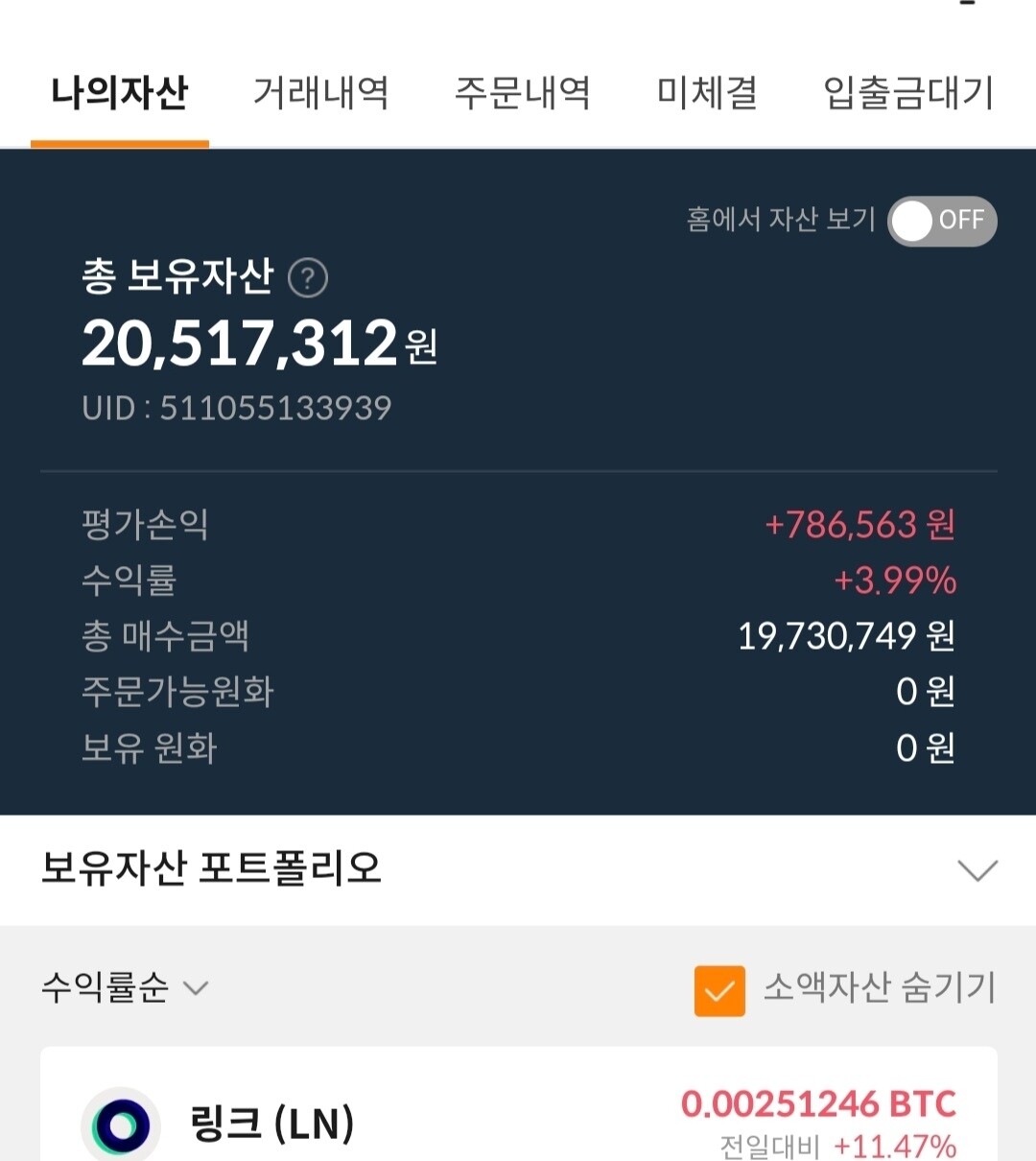Switch to the 거래내역 tab
Image resolution: width=1036 pixels, height=1161 pixels.
(x=320, y=92)
